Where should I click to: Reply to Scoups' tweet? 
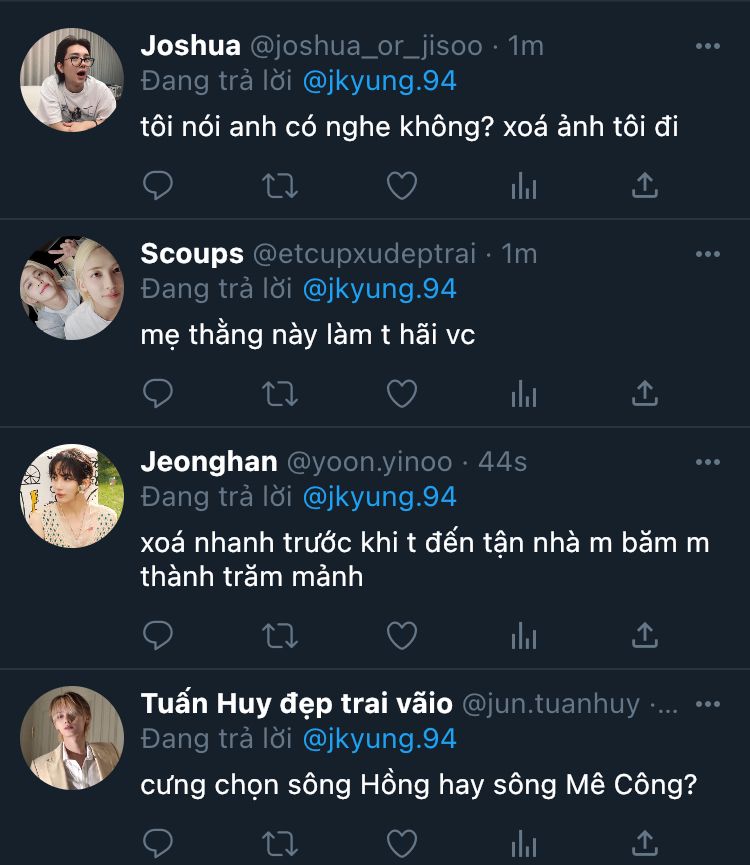pyautogui.click(x=158, y=393)
